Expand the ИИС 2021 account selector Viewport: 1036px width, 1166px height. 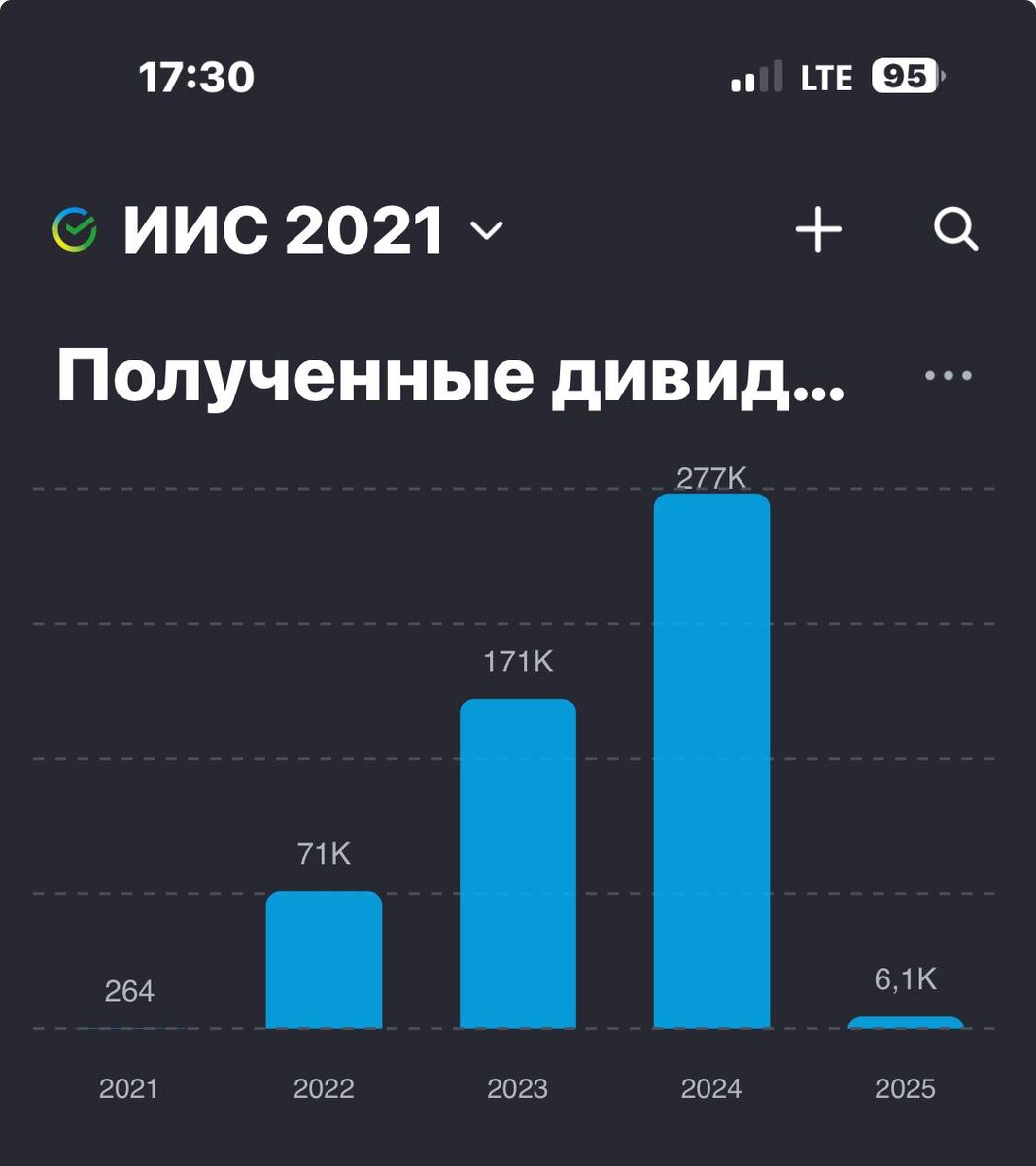tap(282, 229)
